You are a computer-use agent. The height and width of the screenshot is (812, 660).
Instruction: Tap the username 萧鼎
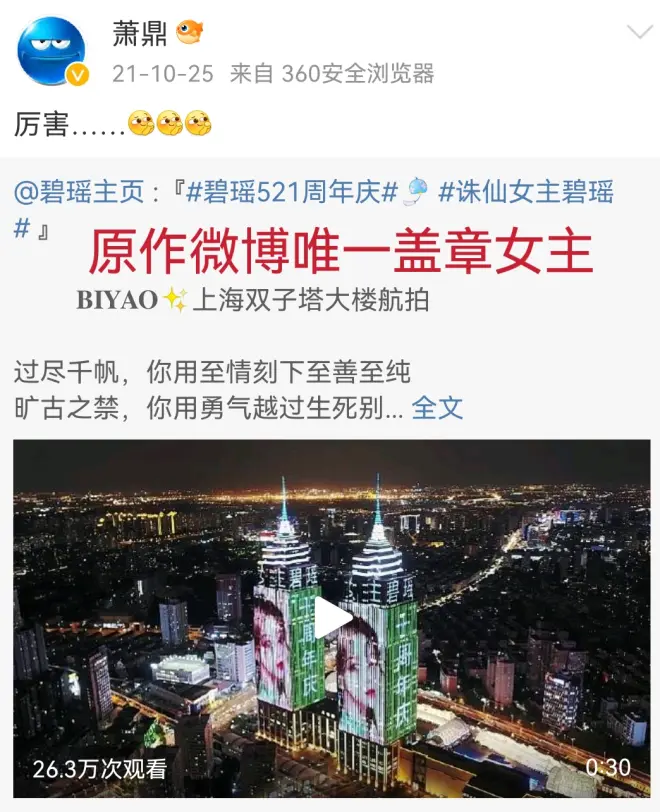tap(140, 33)
